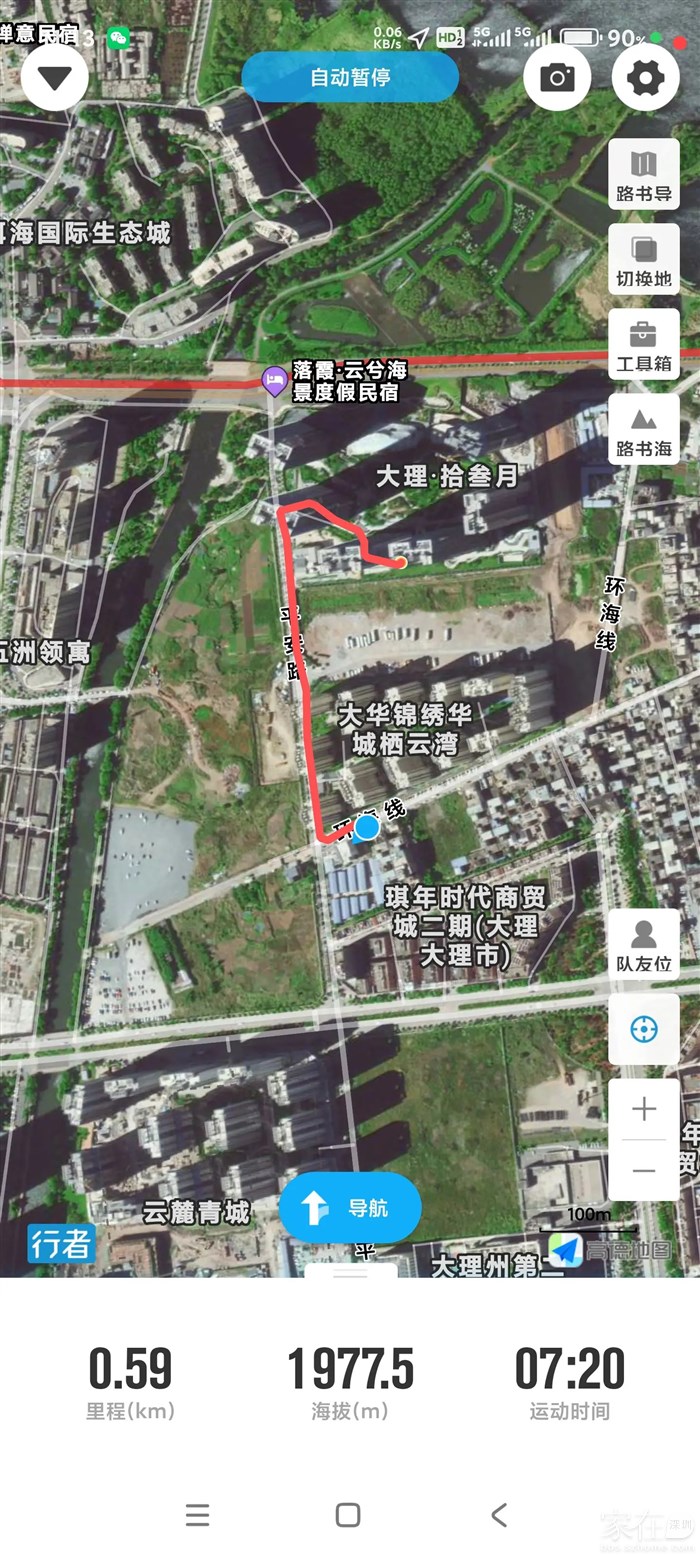
Task: Start 导航 navigation
Action: point(350,1208)
